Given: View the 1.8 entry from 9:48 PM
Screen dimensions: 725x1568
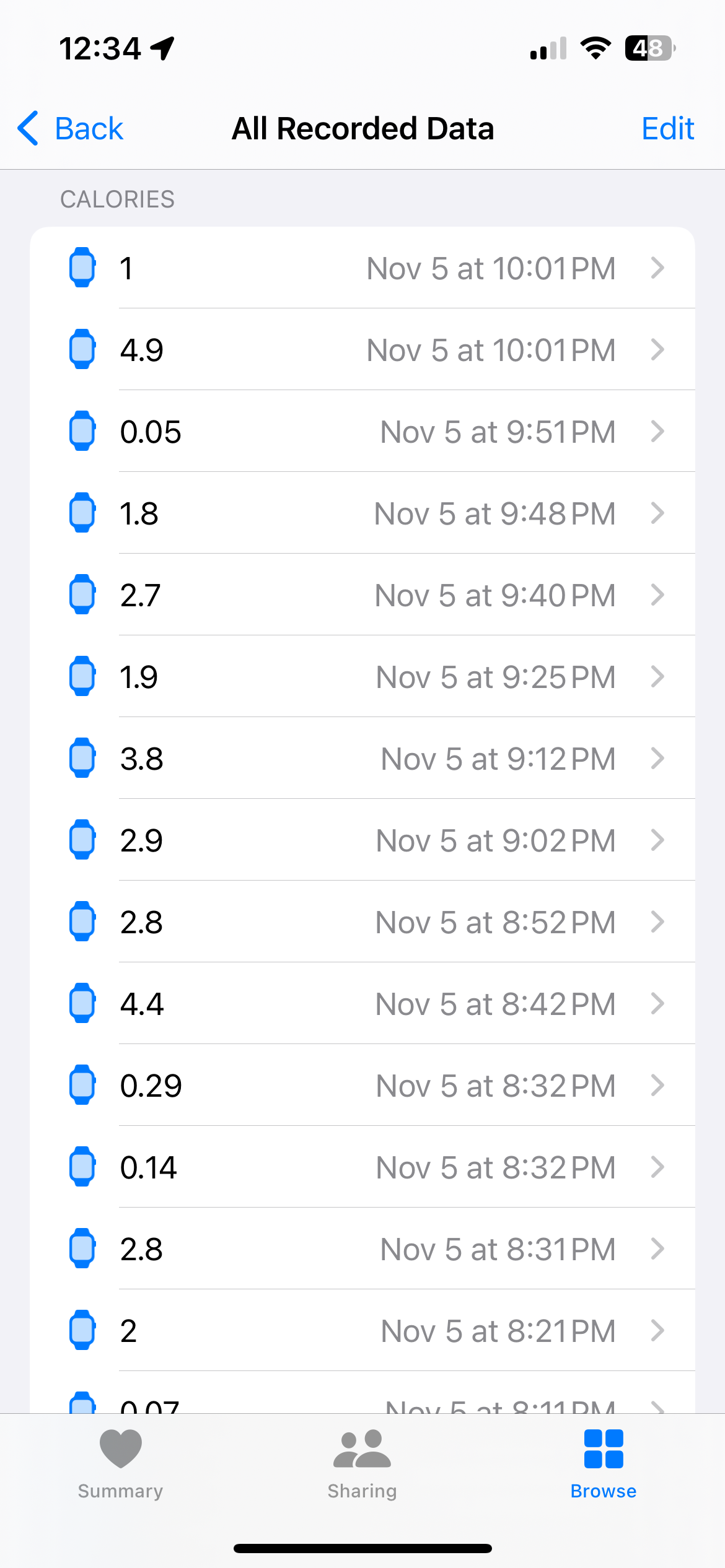Looking at the screenshot, I should (x=362, y=513).
